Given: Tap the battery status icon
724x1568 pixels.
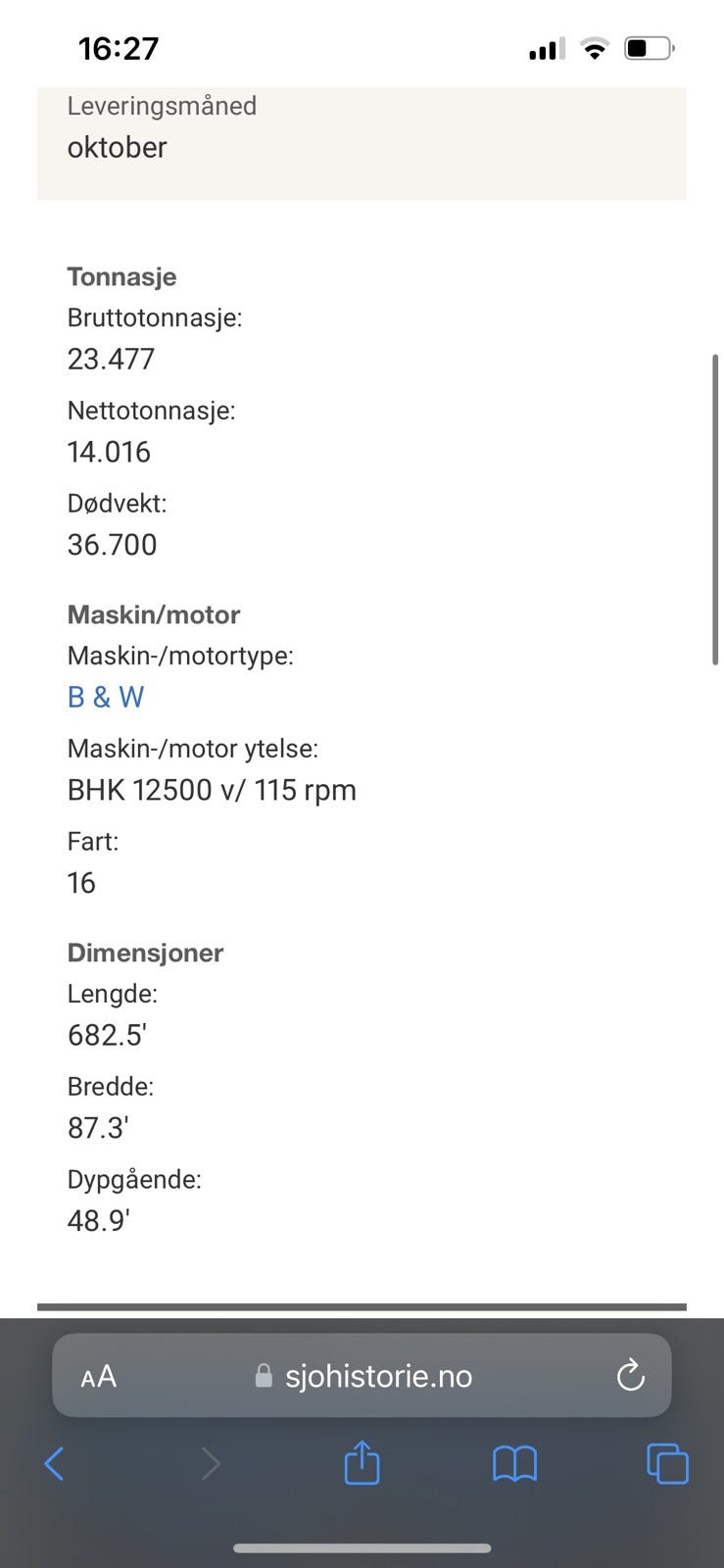Looking at the screenshot, I should 649,46.
